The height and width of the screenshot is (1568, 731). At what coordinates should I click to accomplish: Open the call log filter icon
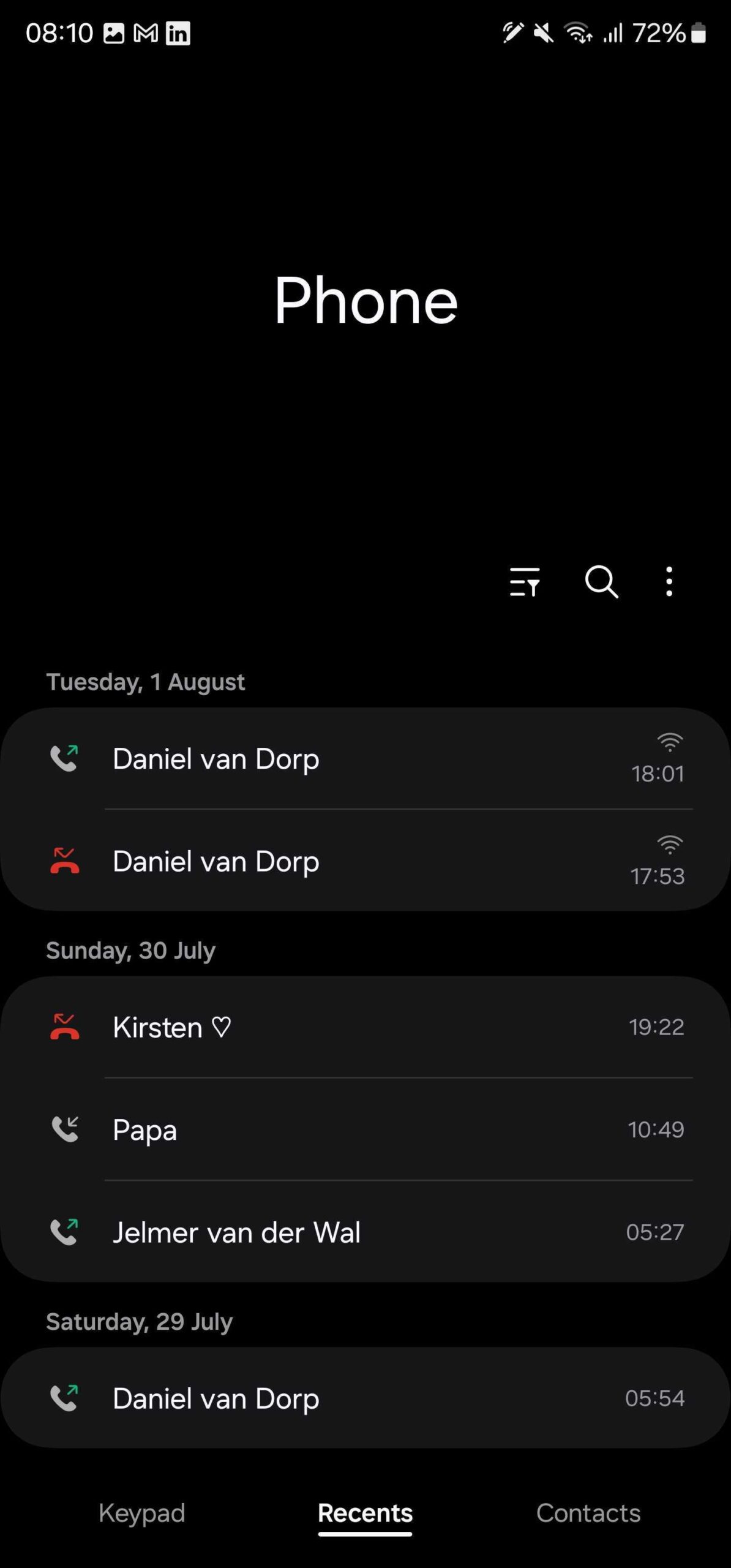pyautogui.click(x=524, y=581)
